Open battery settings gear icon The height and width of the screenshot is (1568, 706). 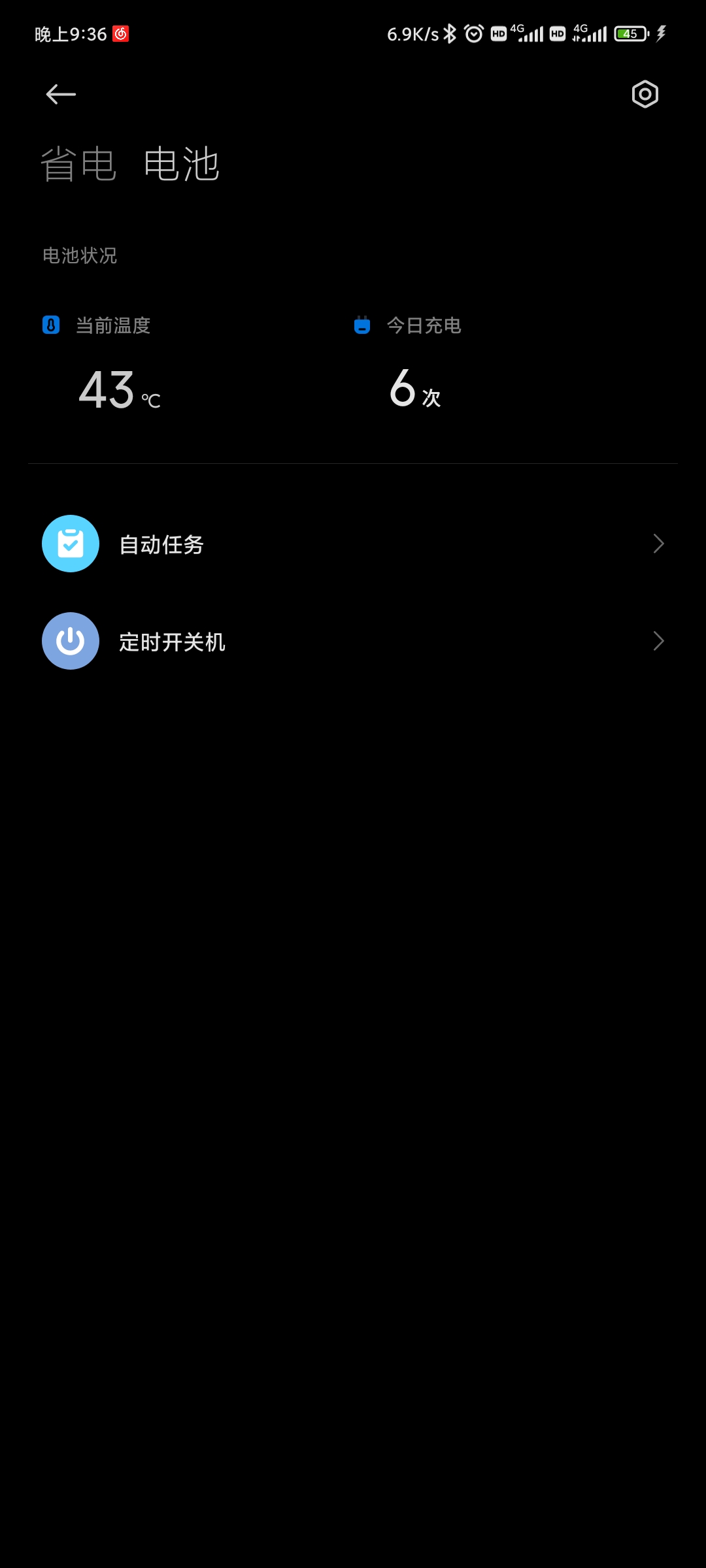point(645,95)
